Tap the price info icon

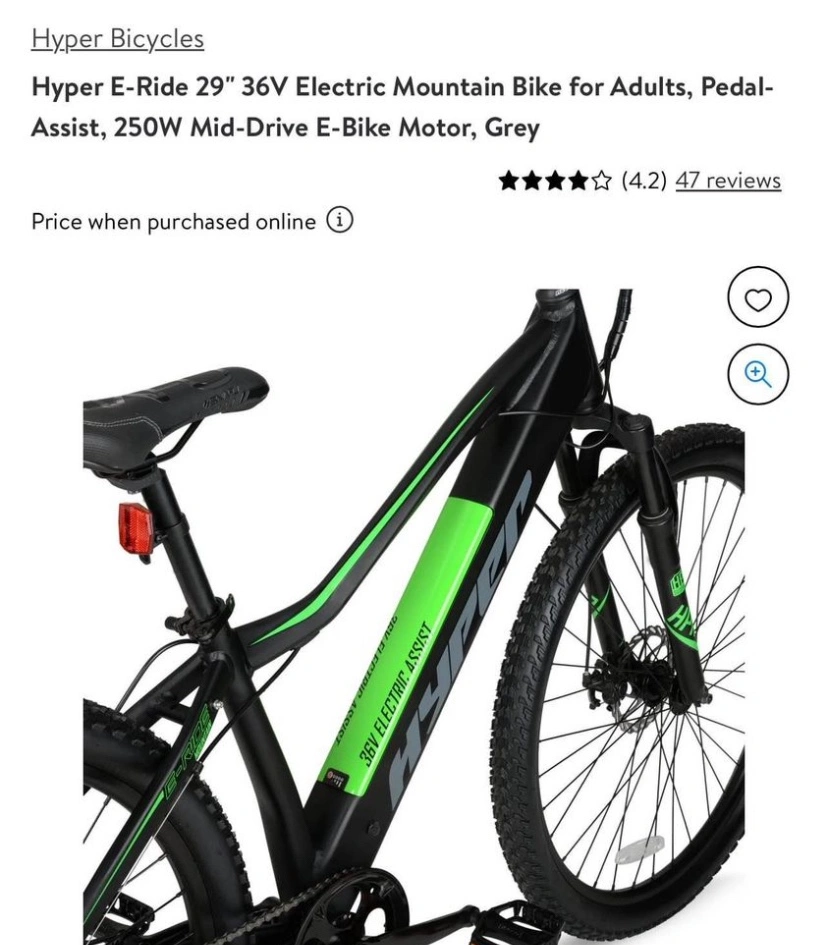pyautogui.click(x=340, y=221)
